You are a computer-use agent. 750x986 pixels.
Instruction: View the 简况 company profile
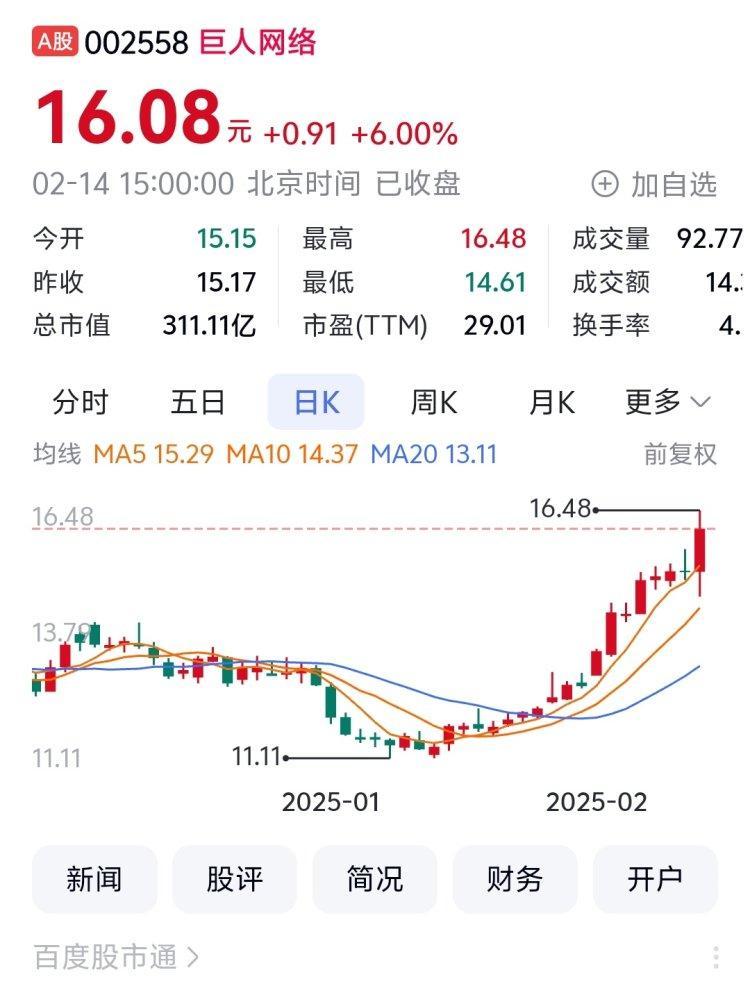(375, 879)
